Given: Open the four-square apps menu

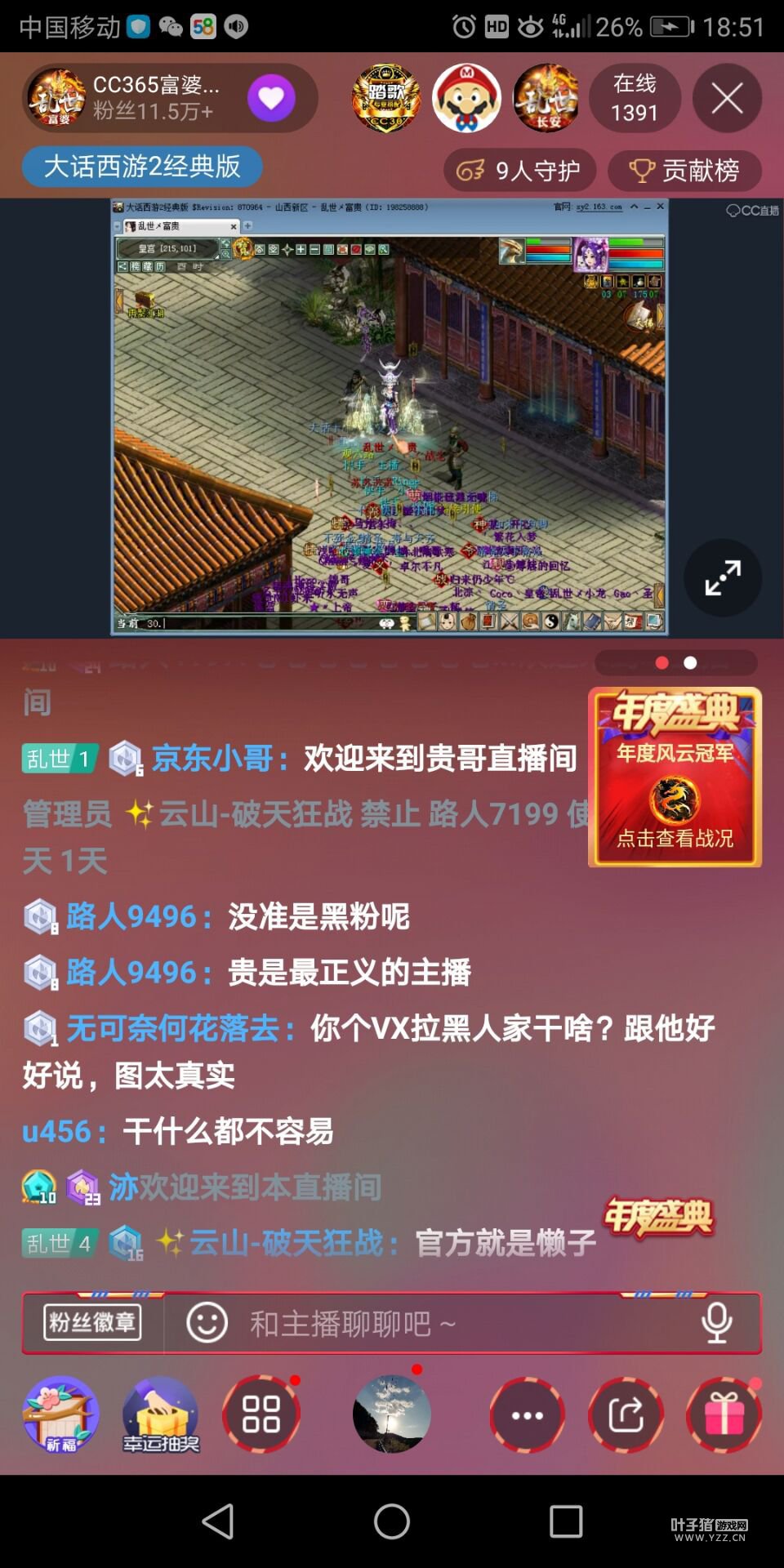Looking at the screenshot, I should [x=261, y=1414].
